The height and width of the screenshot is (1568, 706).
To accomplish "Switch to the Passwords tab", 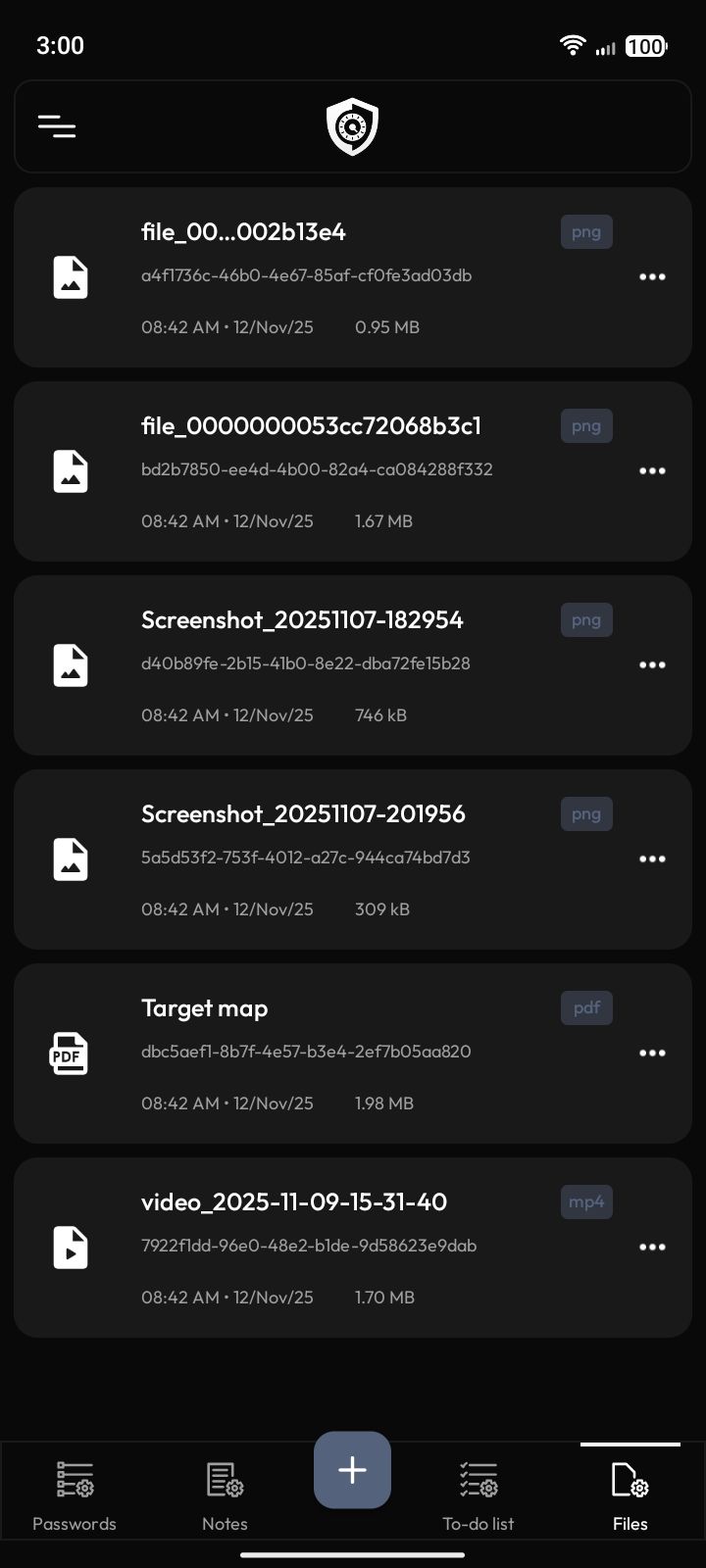I will click(75, 1496).
